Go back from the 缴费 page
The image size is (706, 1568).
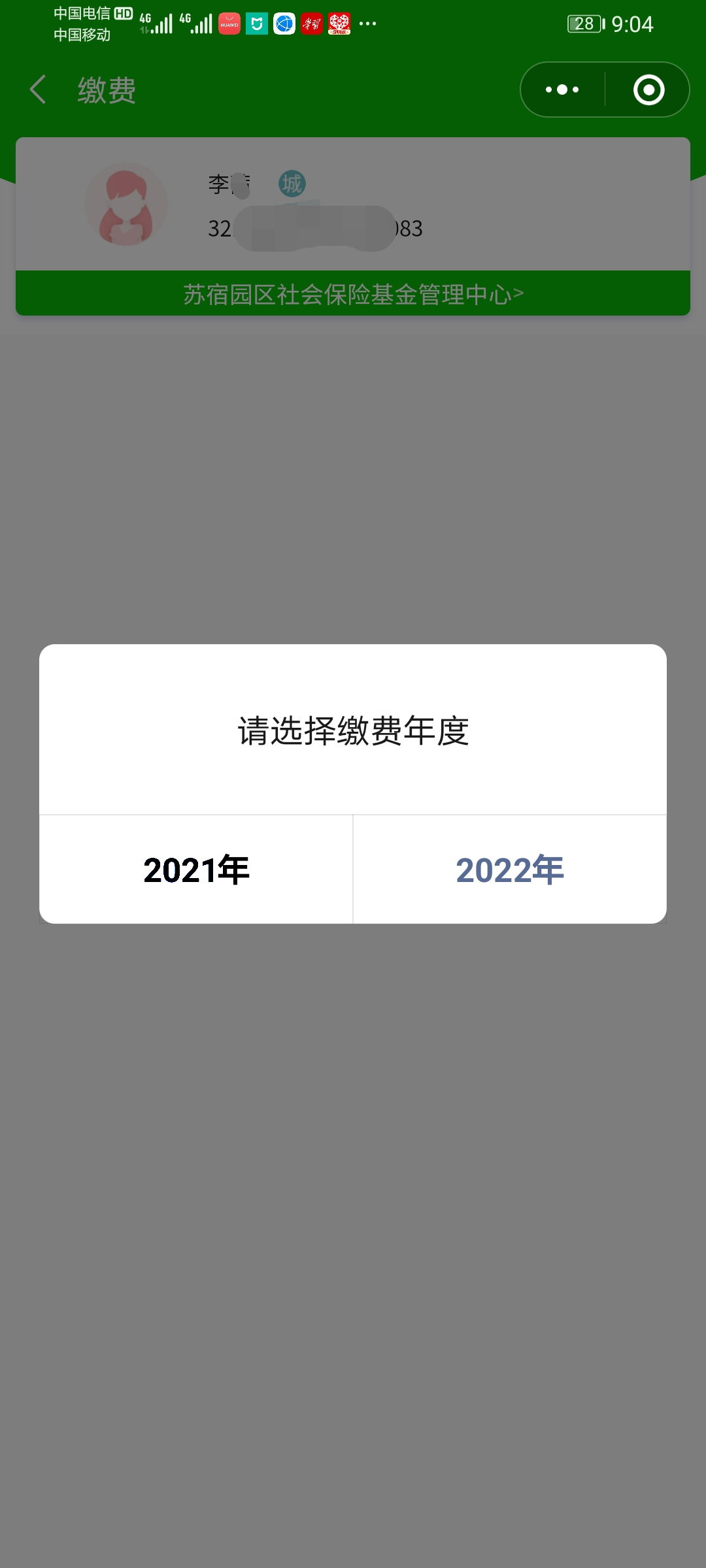point(38,90)
